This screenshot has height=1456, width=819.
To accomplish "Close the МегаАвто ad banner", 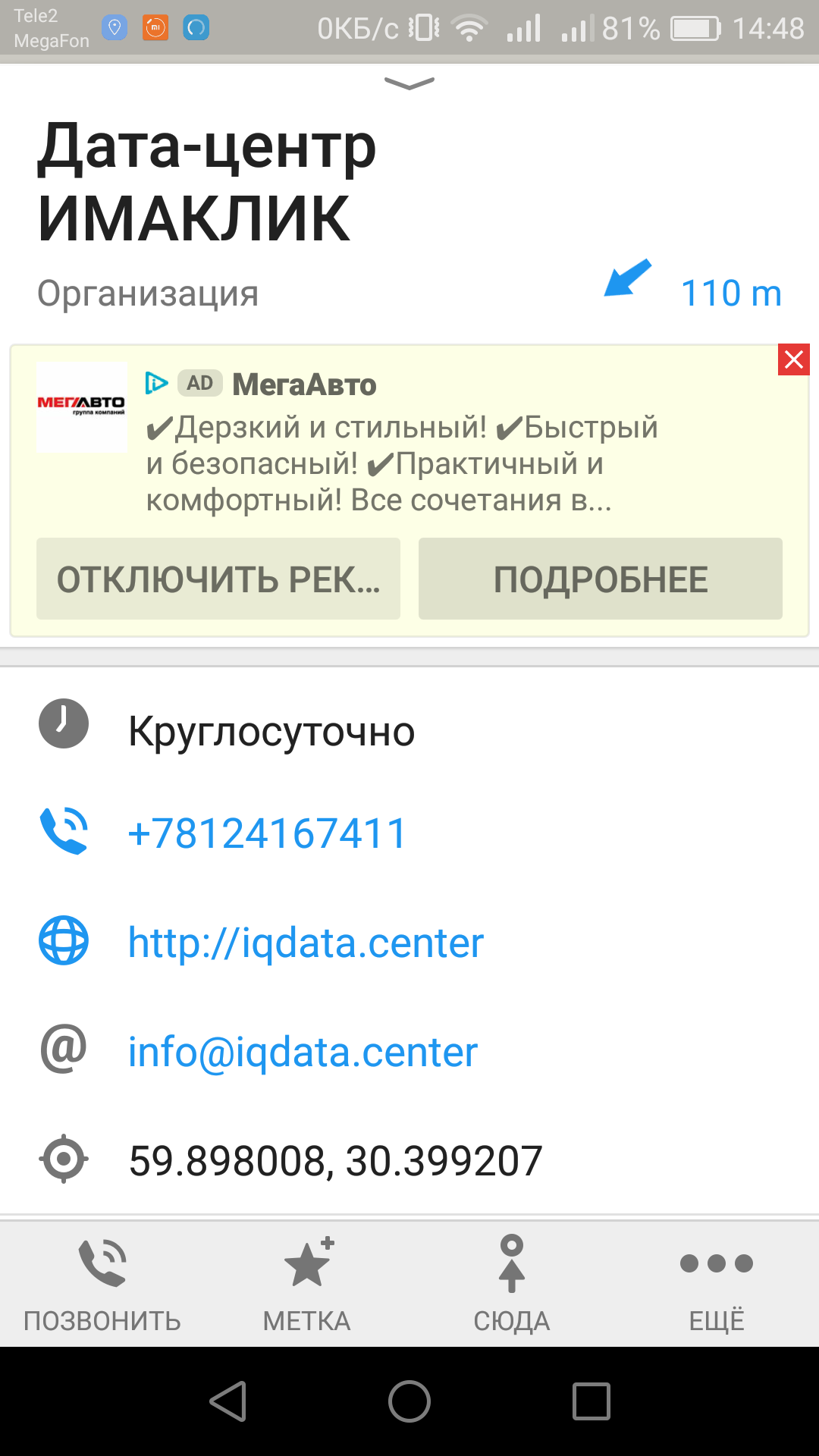I will tap(794, 359).
